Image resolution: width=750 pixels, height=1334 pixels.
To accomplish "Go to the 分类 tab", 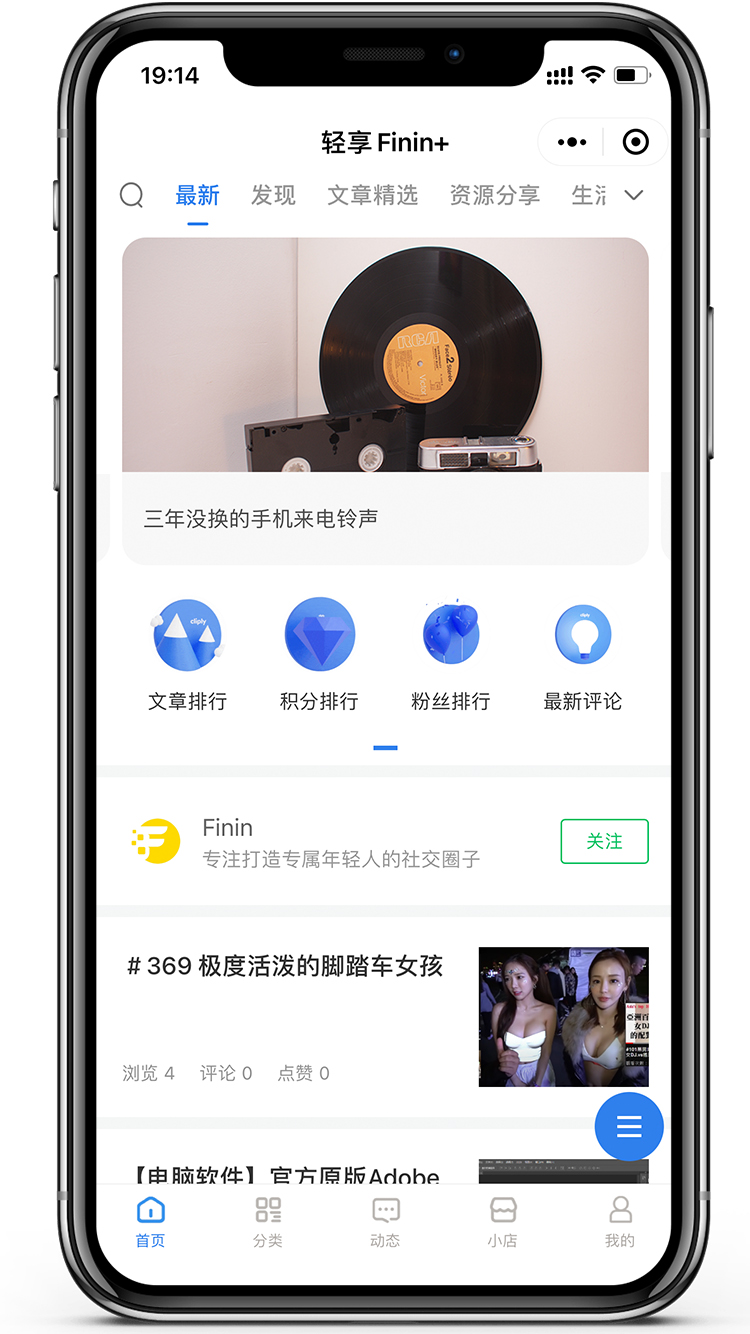I will (x=268, y=1222).
